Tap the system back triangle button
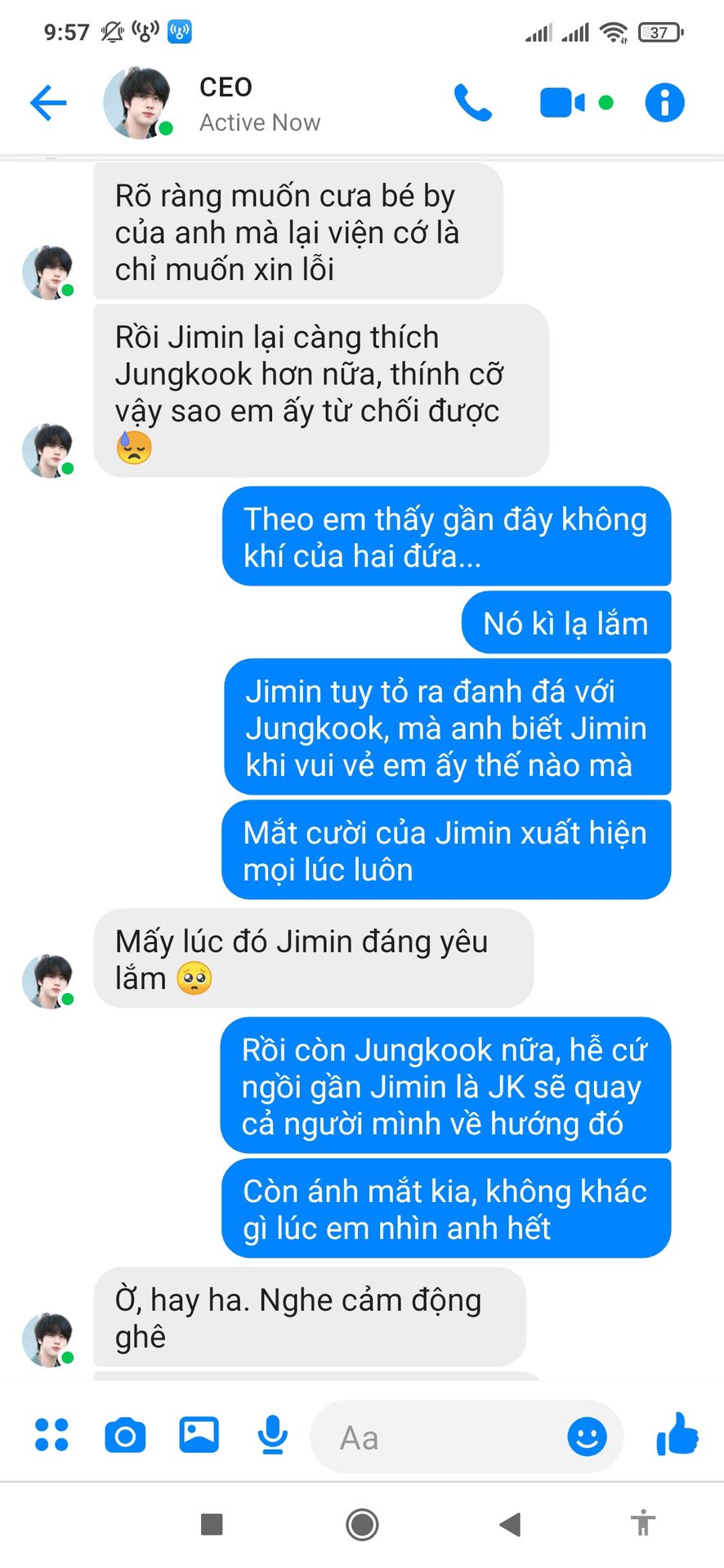This screenshot has width=724, height=1568. tap(510, 1524)
